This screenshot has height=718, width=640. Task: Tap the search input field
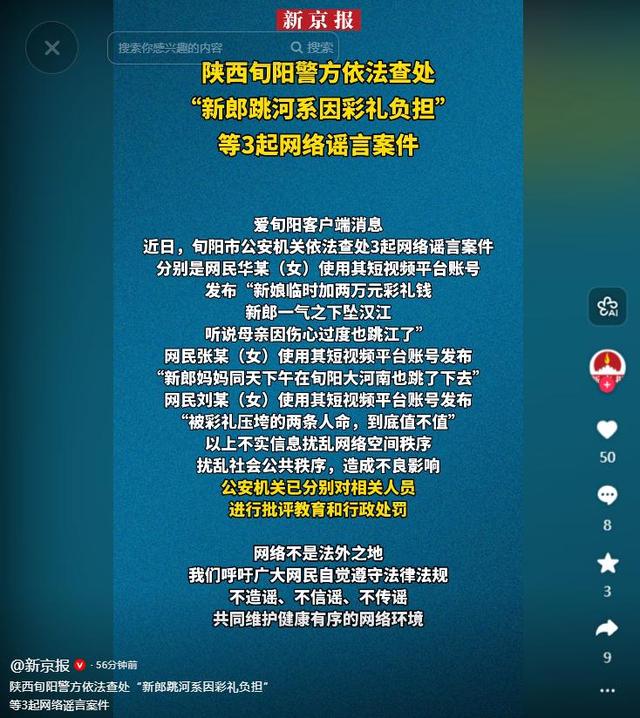pos(197,48)
